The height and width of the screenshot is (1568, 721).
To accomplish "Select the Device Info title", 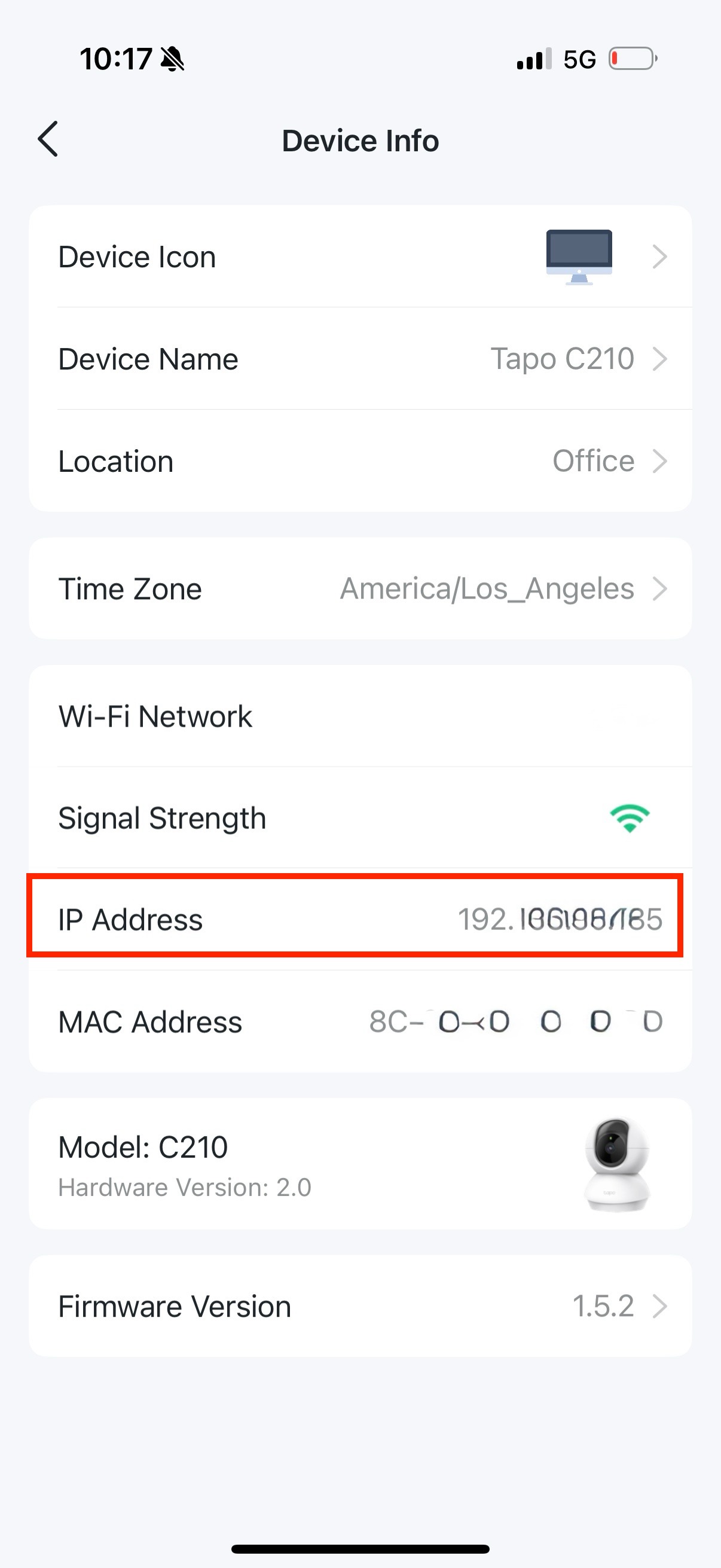I will (360, 139).
